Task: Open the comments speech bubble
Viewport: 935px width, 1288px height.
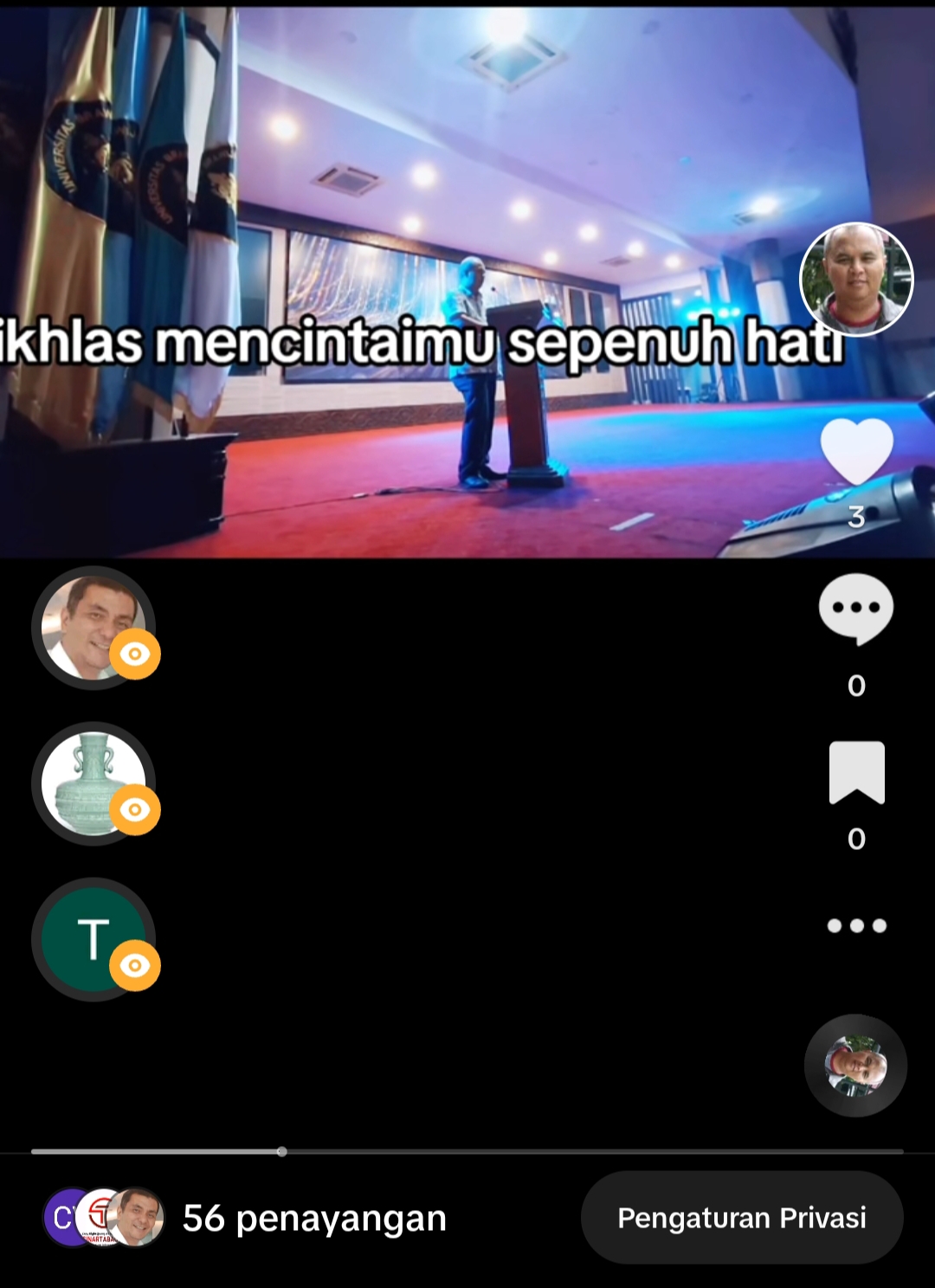Action: pos(856,609)
